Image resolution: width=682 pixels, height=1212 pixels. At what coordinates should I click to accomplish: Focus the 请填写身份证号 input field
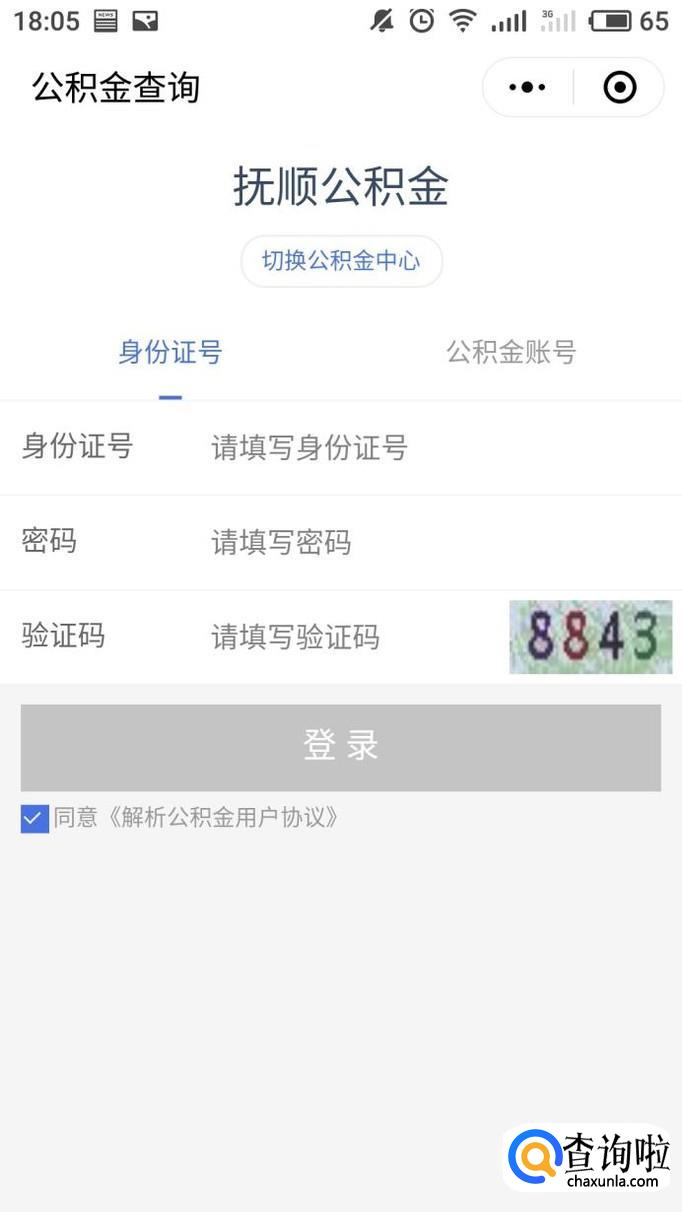[x=400, y=448]
